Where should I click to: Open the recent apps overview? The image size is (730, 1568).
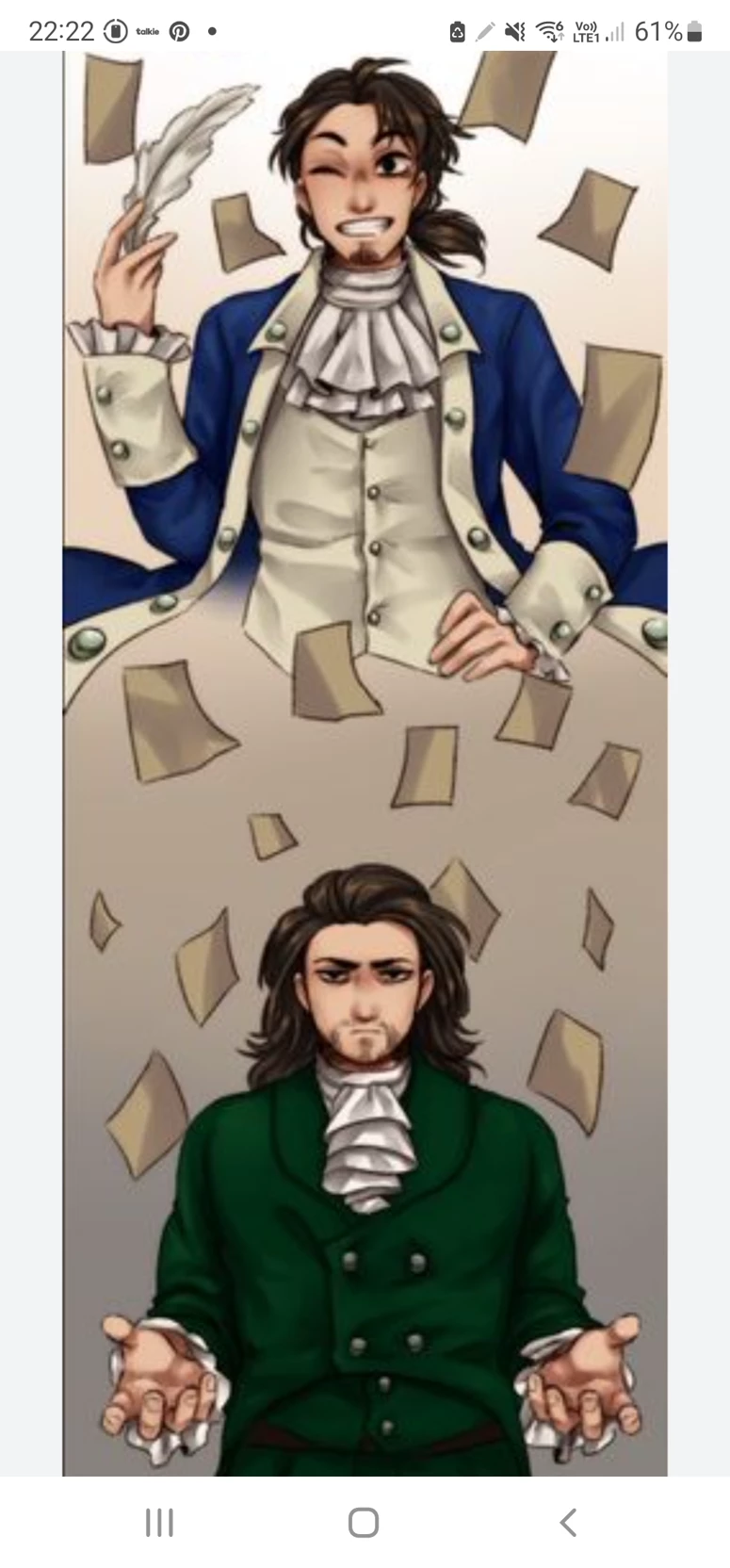click(159, 1522)
